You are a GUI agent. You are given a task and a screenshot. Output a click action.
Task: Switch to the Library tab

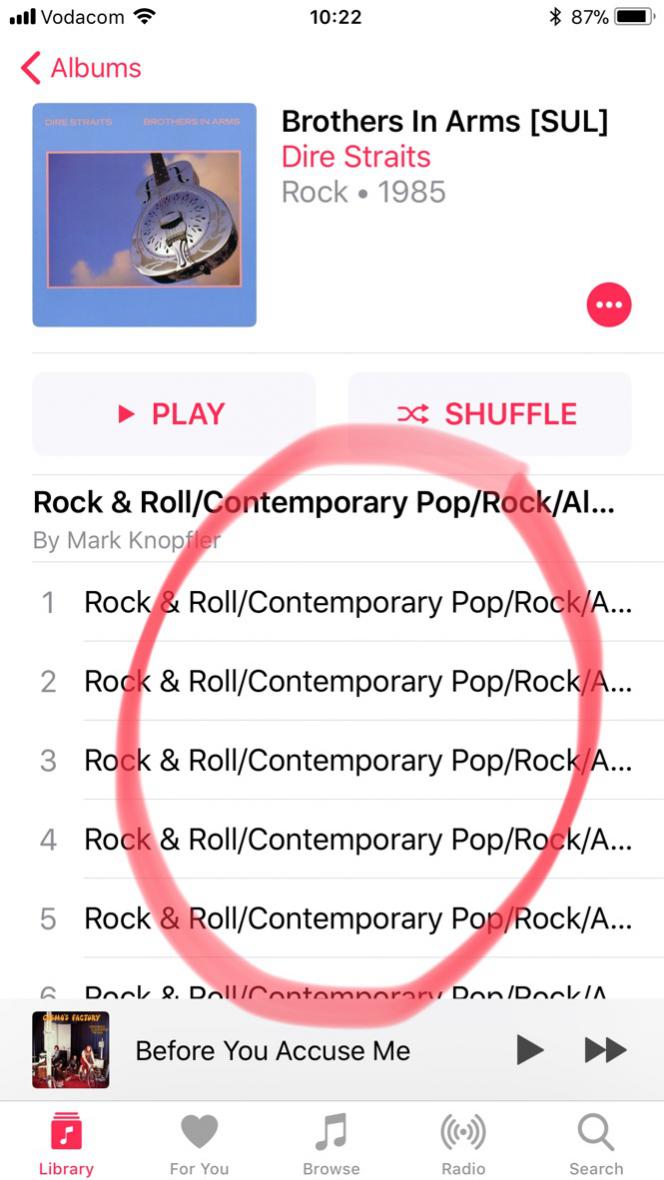pos(66,1144)
